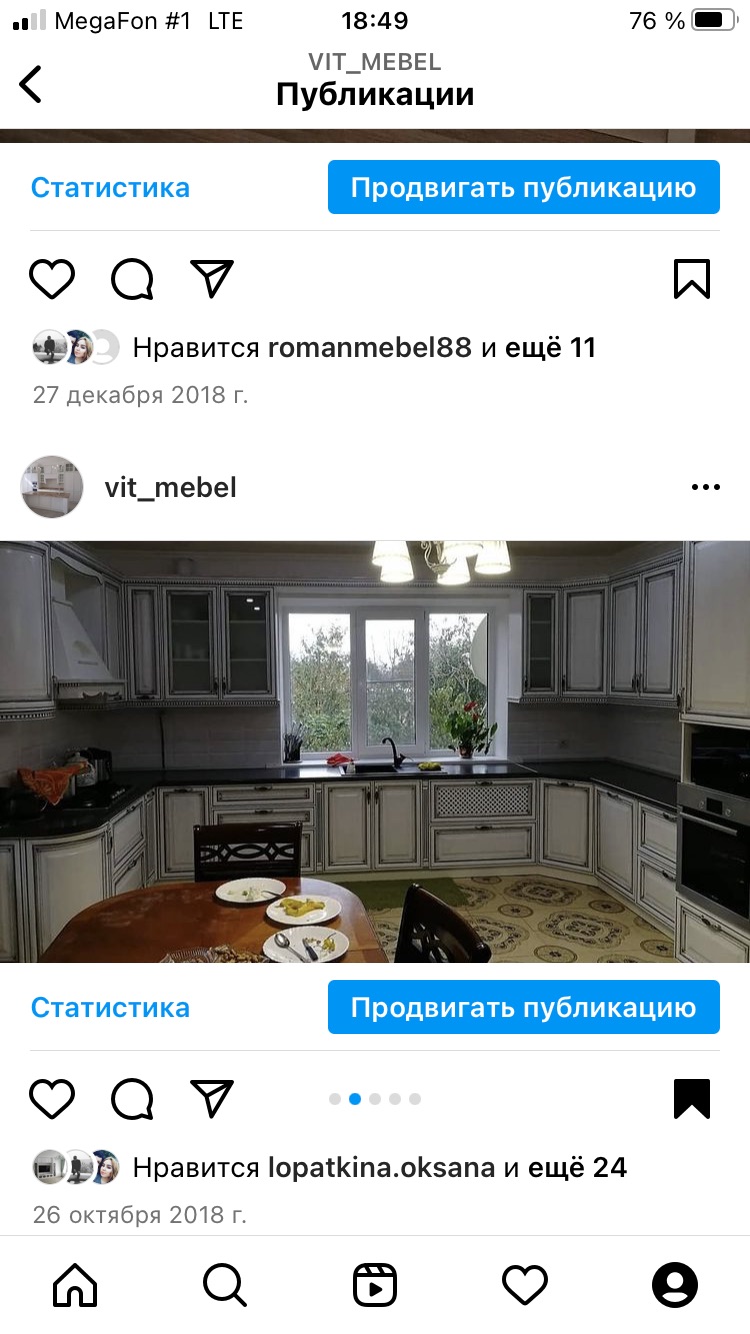Open the Reels tab
The image size is (750, 1334).
click(375, 1284)
